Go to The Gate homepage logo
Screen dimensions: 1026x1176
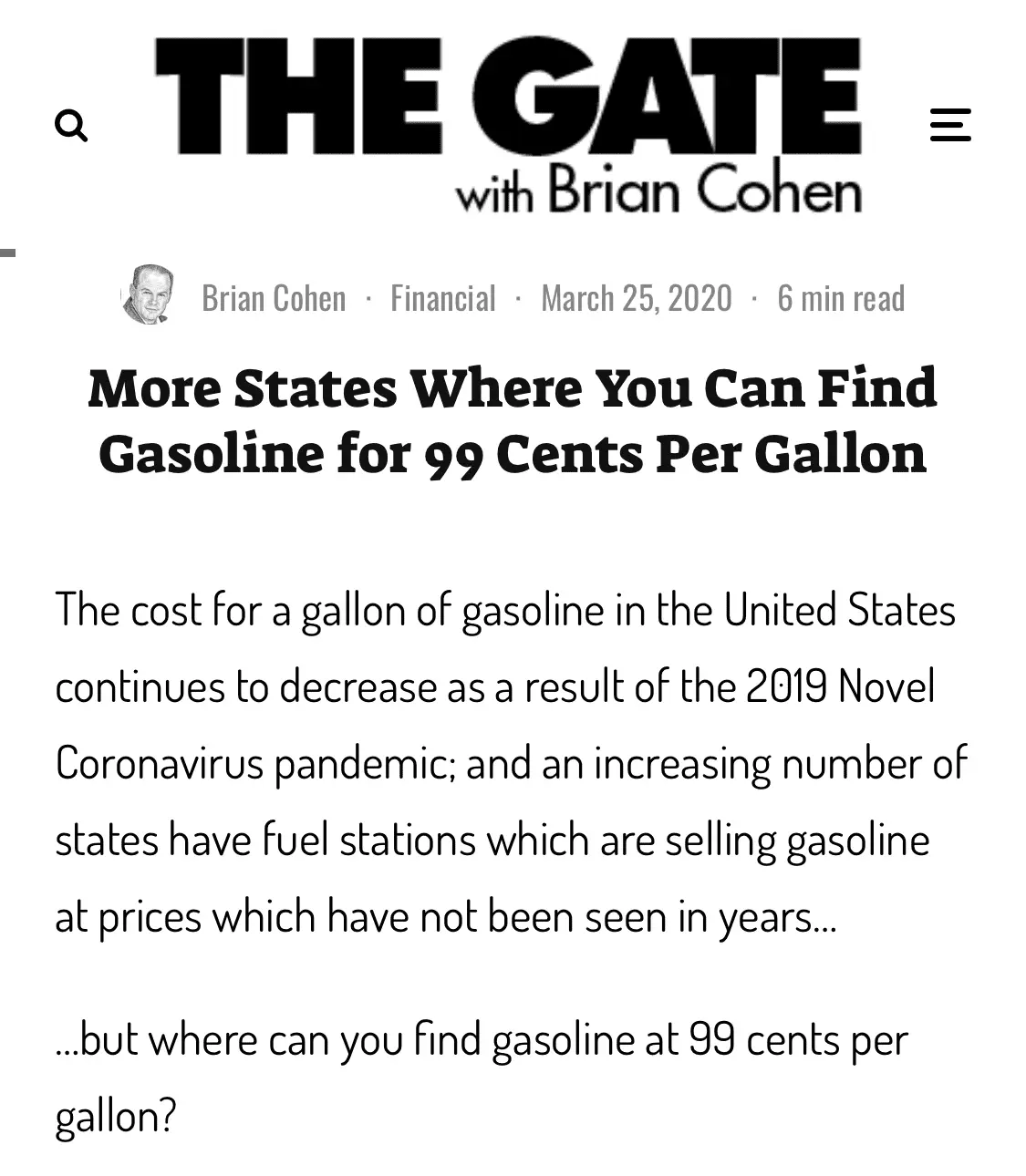508,123
